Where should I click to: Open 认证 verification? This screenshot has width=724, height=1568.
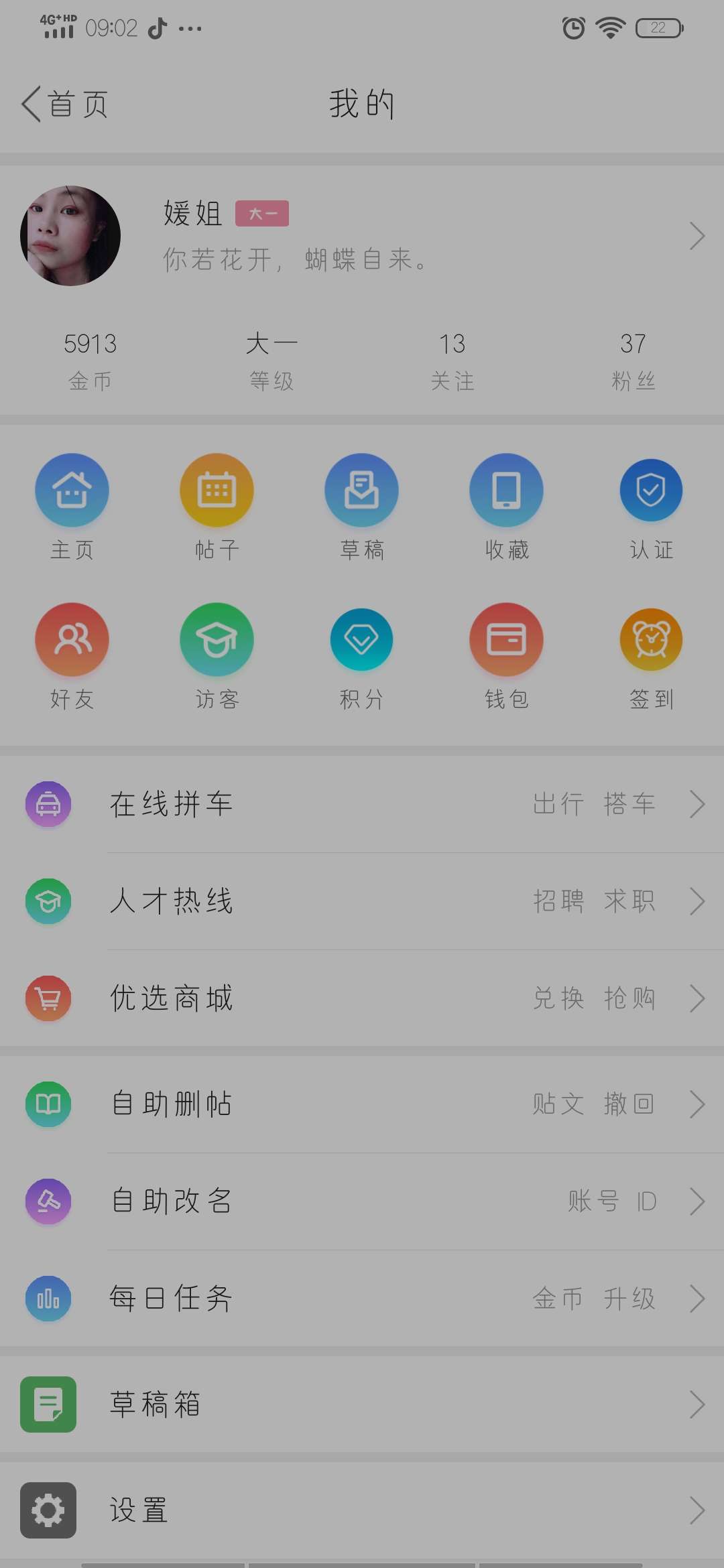(651, 507)
